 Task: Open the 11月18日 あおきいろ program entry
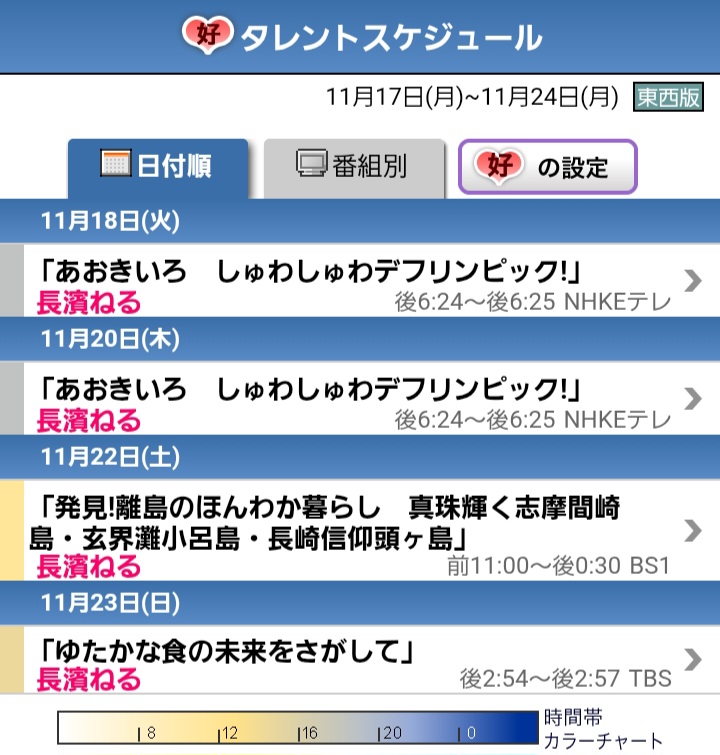point(360,284)
